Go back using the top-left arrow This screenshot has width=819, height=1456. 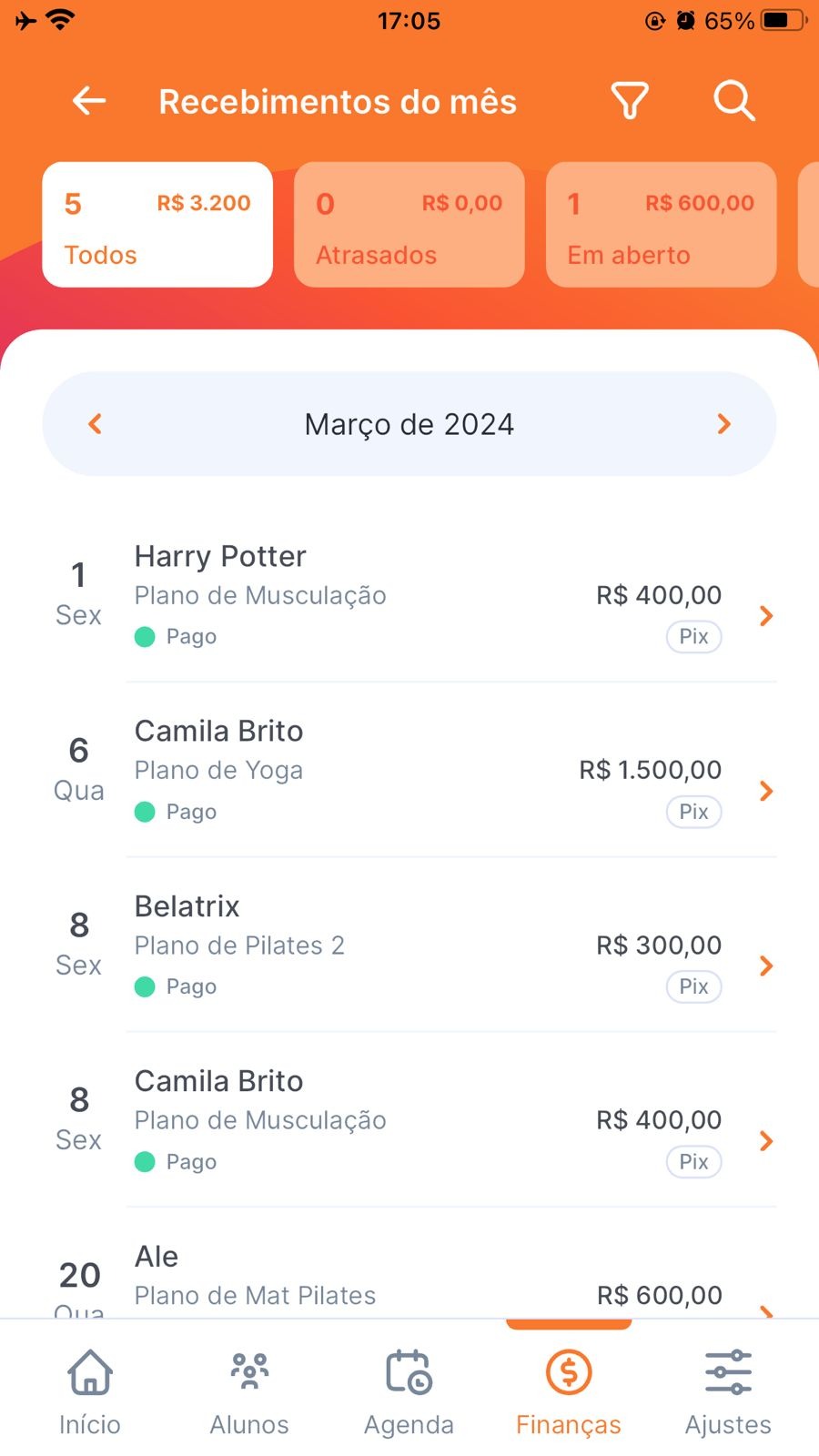coord(89,101)
